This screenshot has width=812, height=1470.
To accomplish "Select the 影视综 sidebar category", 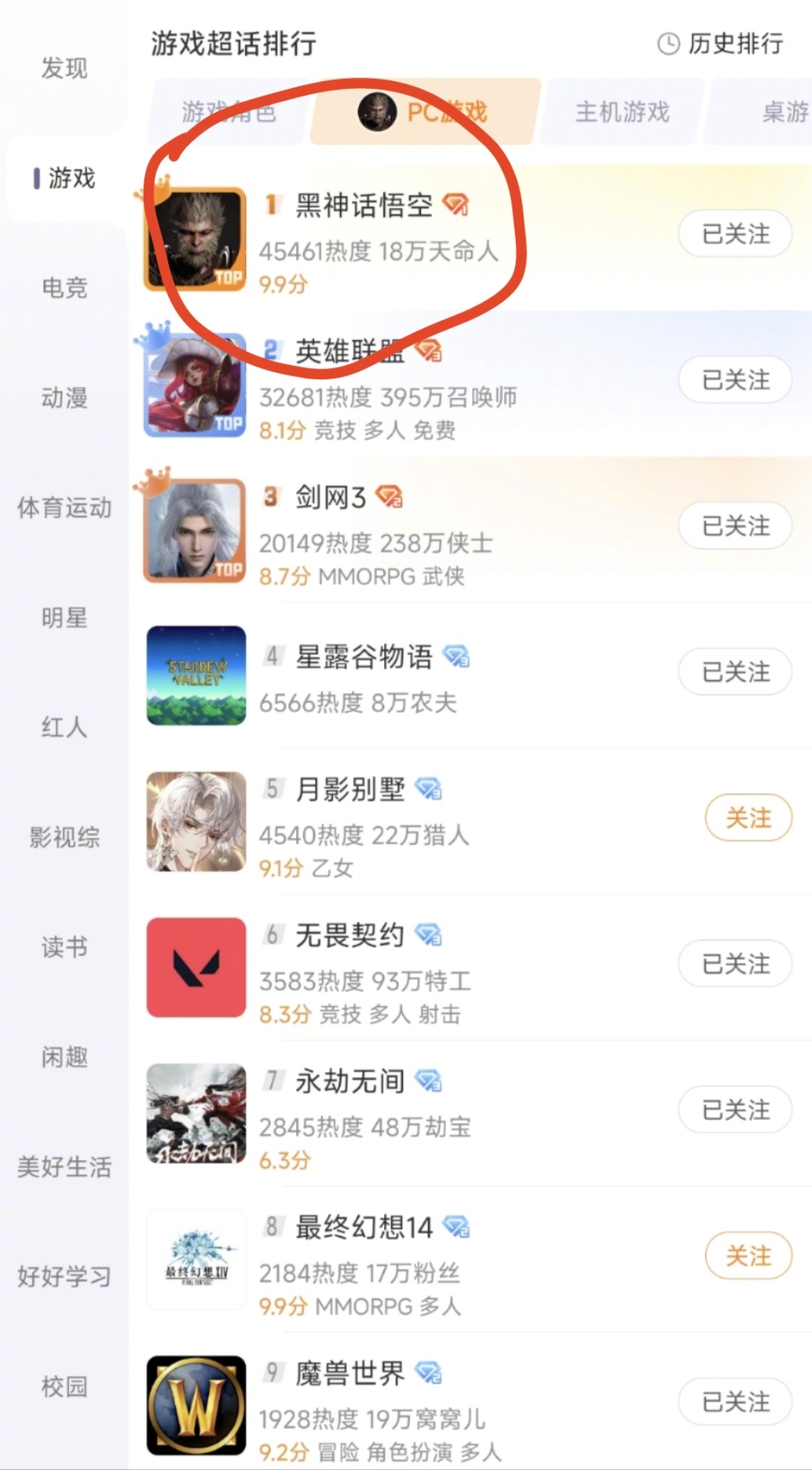I will [65, 837].
